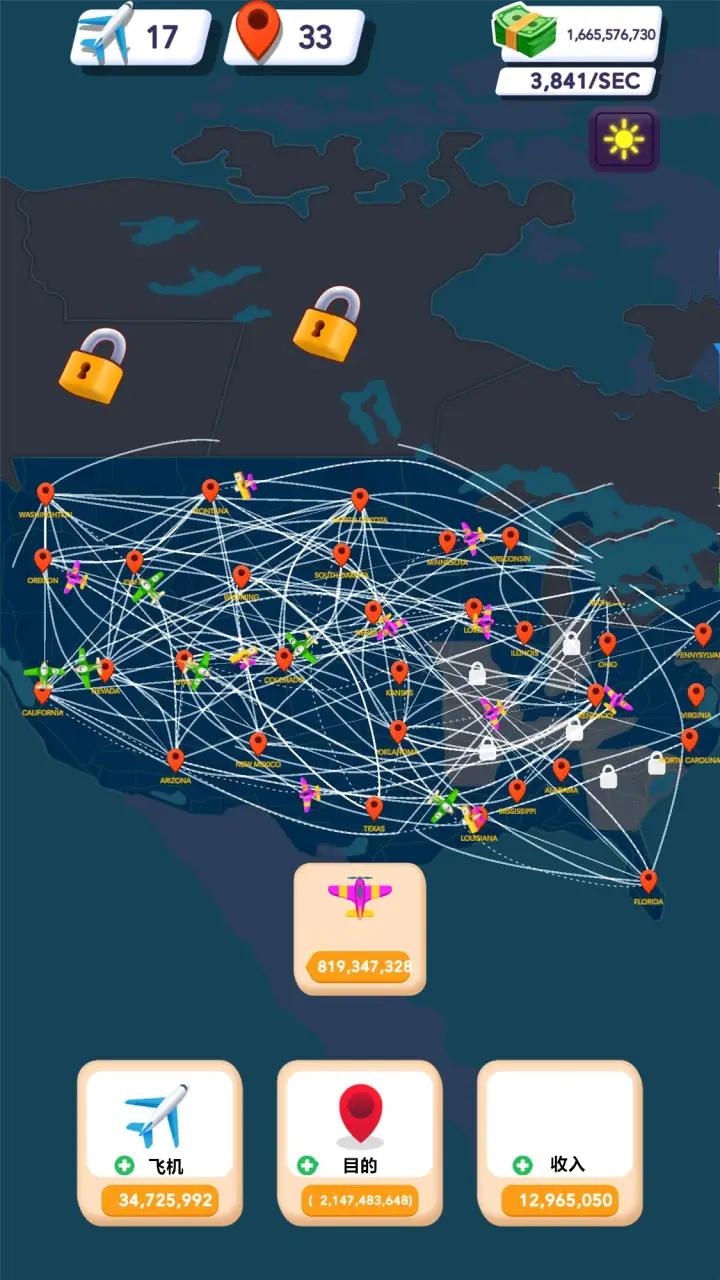
Task: Purchase the pink plane for 819,347,328
Action: [360, 928]
